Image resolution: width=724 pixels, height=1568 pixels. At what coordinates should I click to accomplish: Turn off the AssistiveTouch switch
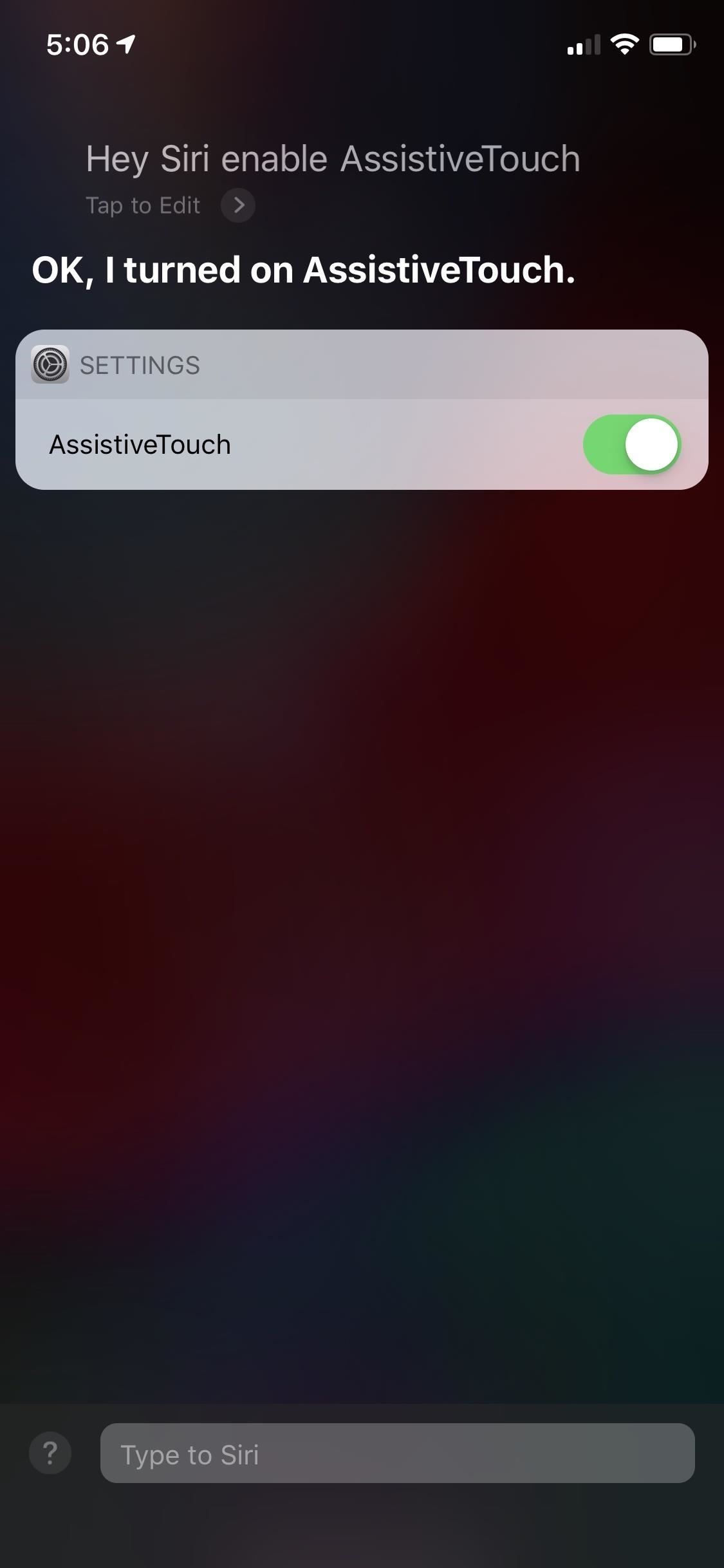pos(631,445)
